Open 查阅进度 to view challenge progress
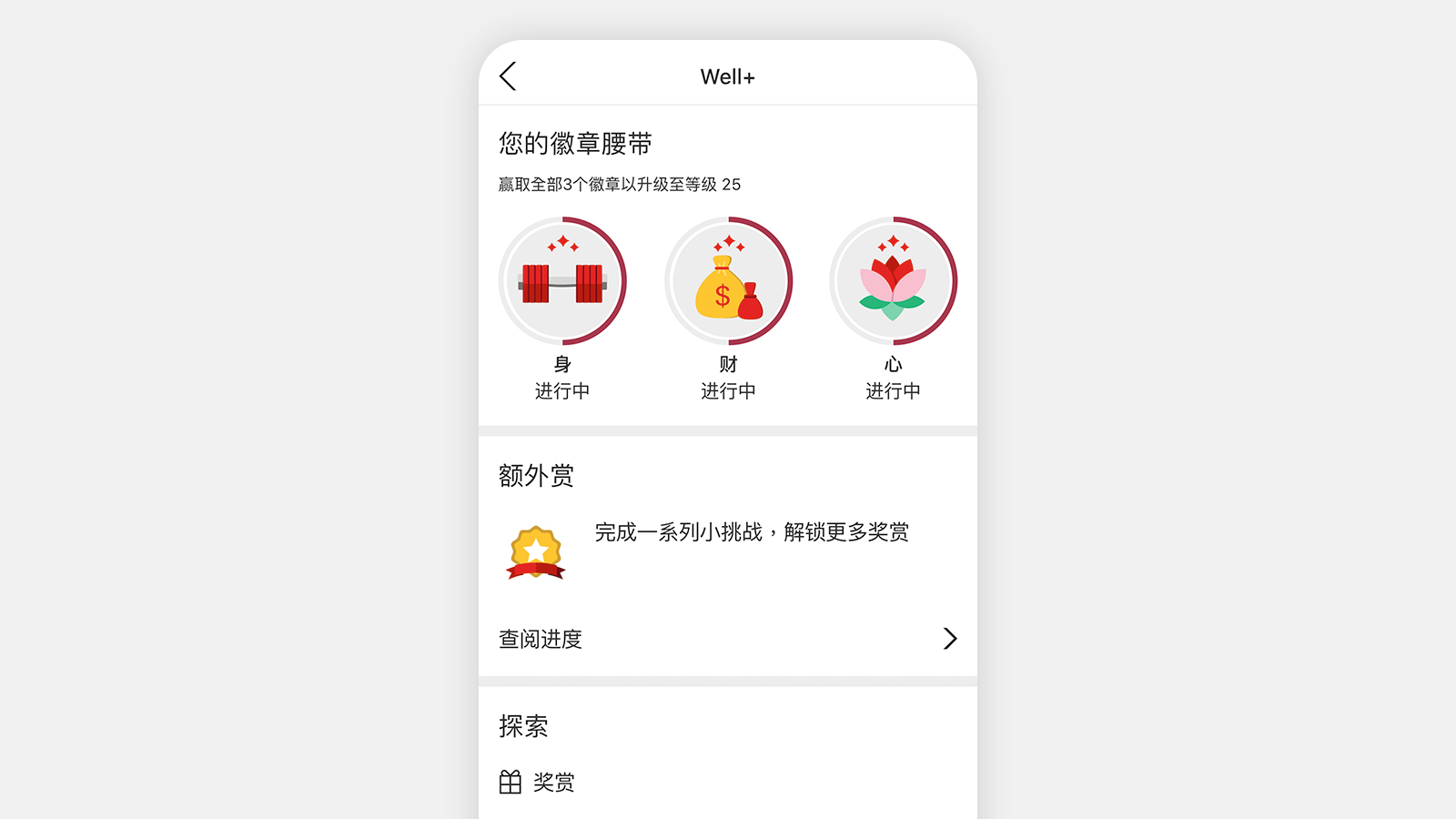The height and width of the screenshot is (819, 1456). click(x=727, y=639)
